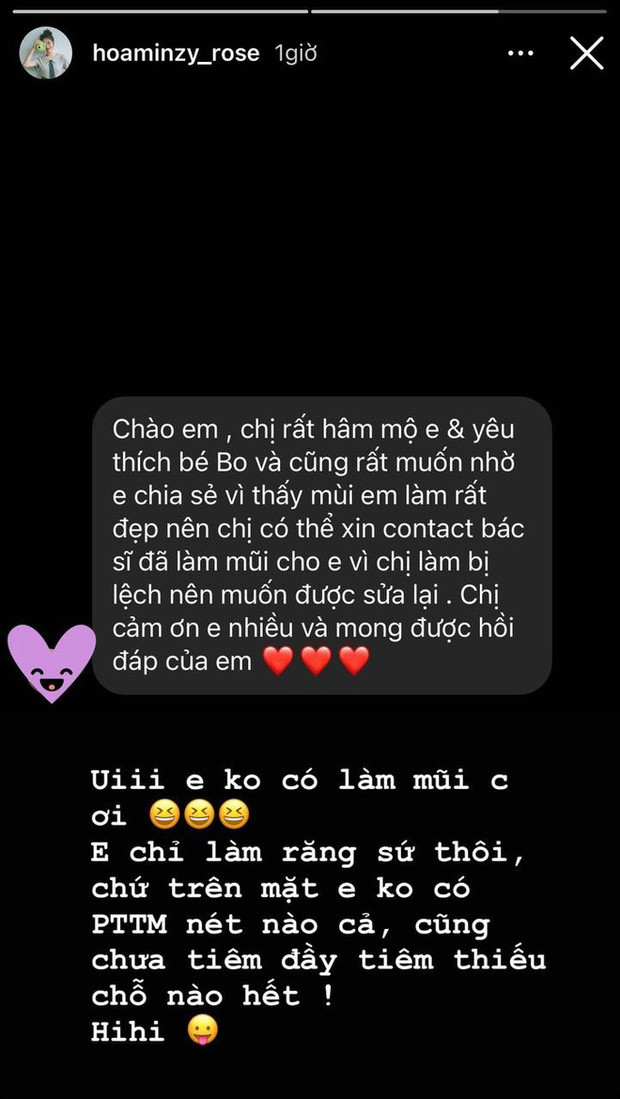Close the story viewer
620x1099 pixels.
pyautogui.click(x=587, y=53)
